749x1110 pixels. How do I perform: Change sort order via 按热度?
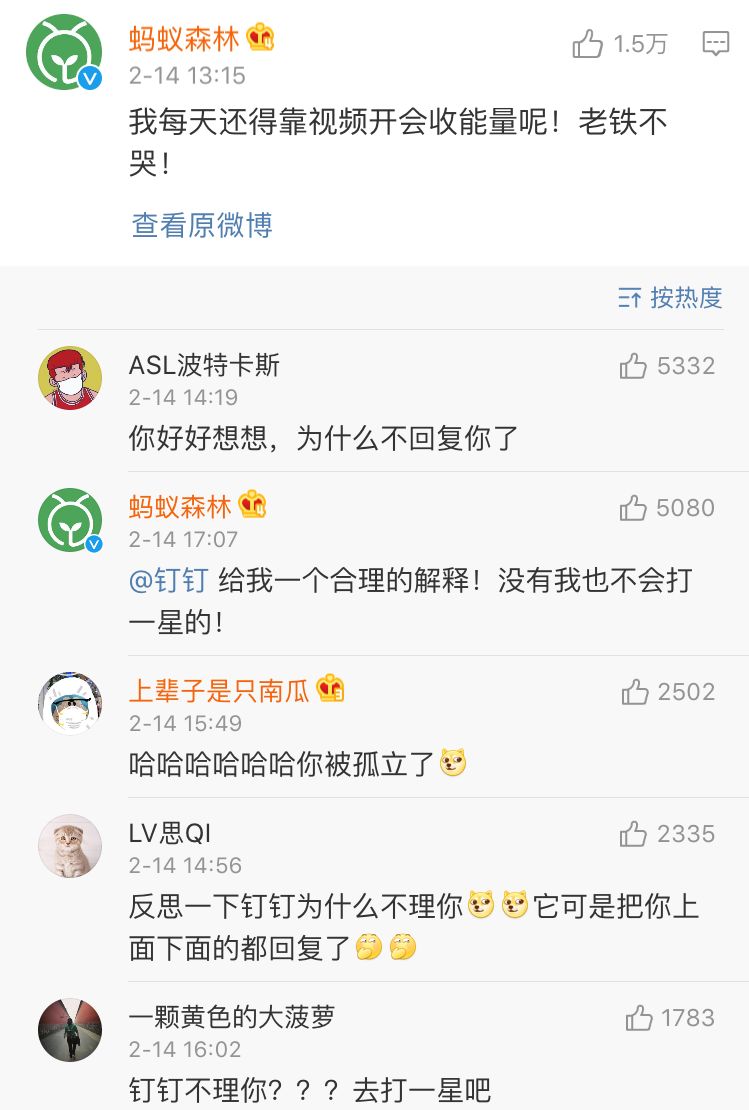pyautogui.click(x=671, y=297)
